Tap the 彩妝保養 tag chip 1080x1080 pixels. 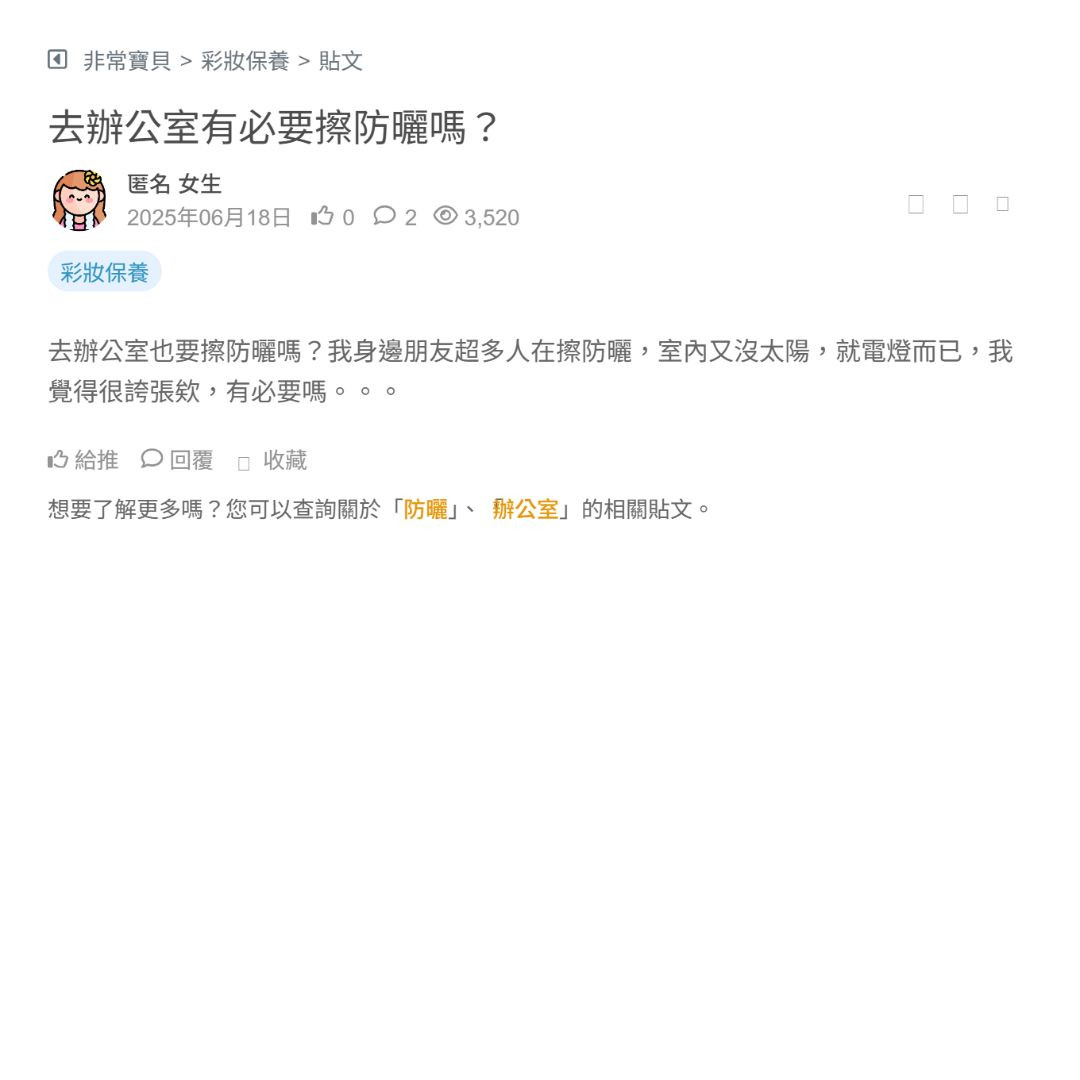click(x=104, y=272)
